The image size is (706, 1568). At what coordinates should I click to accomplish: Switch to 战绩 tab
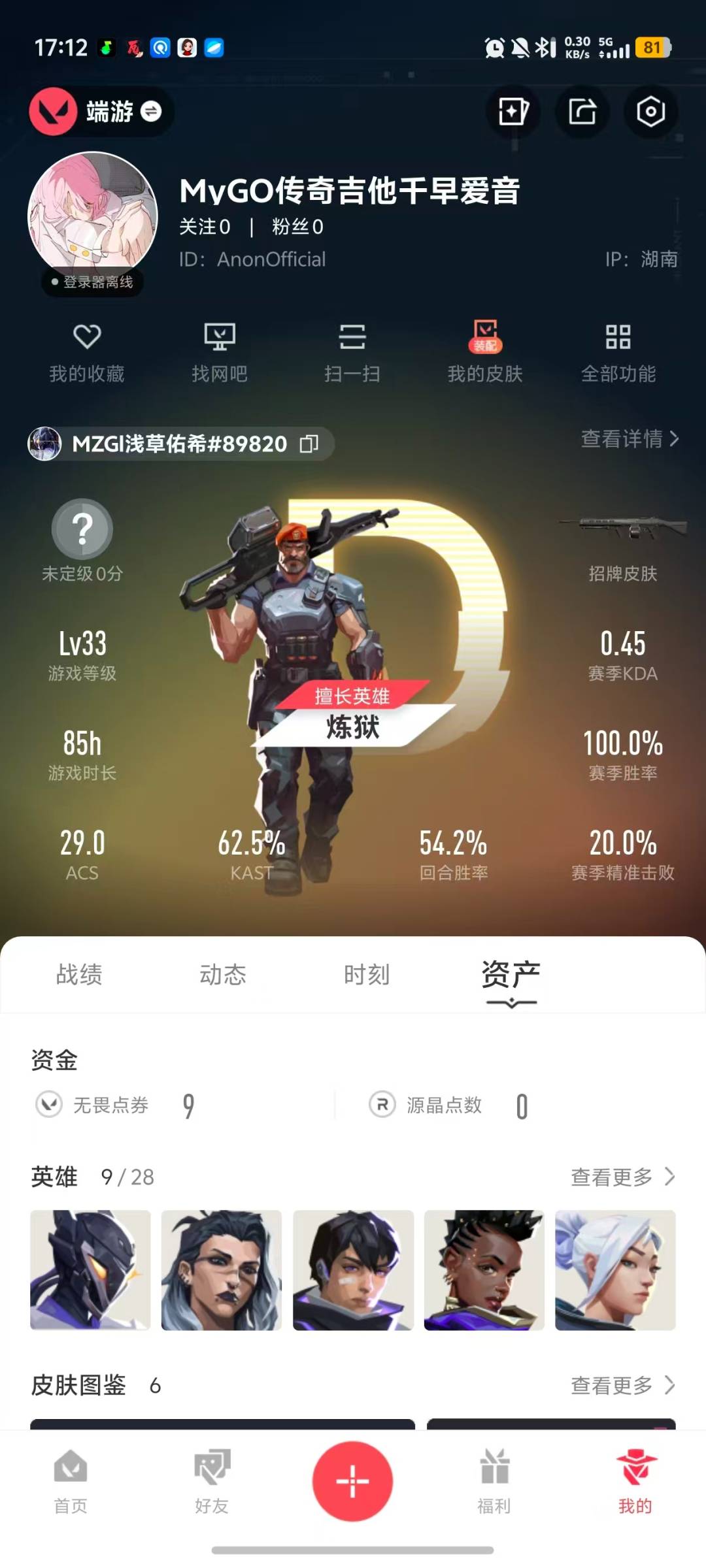tap(79, 974)
